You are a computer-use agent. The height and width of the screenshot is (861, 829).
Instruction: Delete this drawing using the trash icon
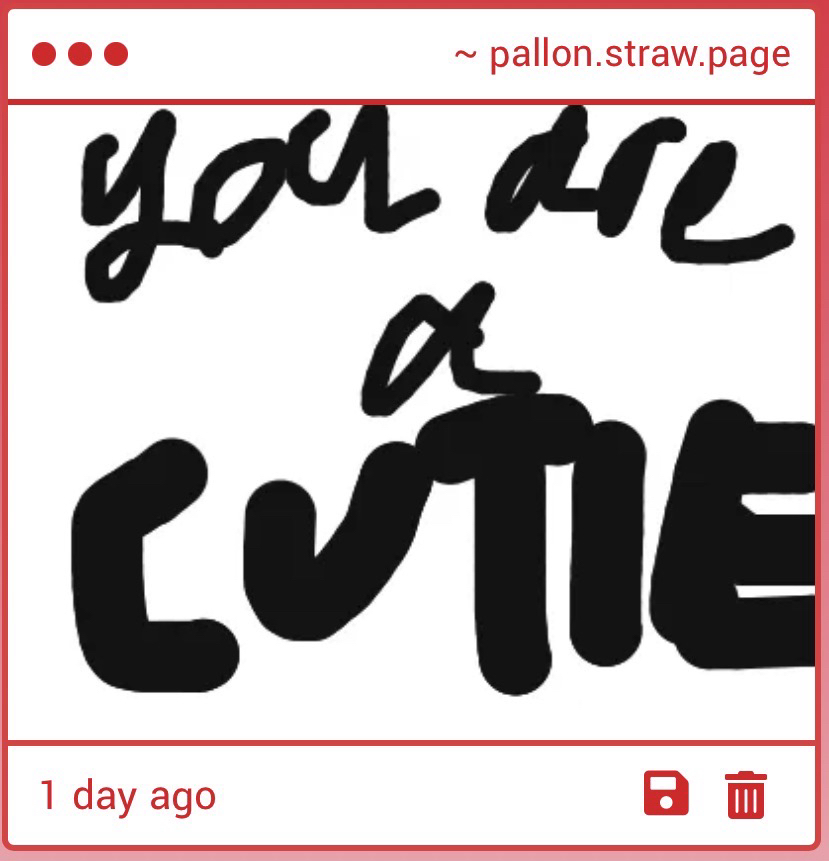745,795
